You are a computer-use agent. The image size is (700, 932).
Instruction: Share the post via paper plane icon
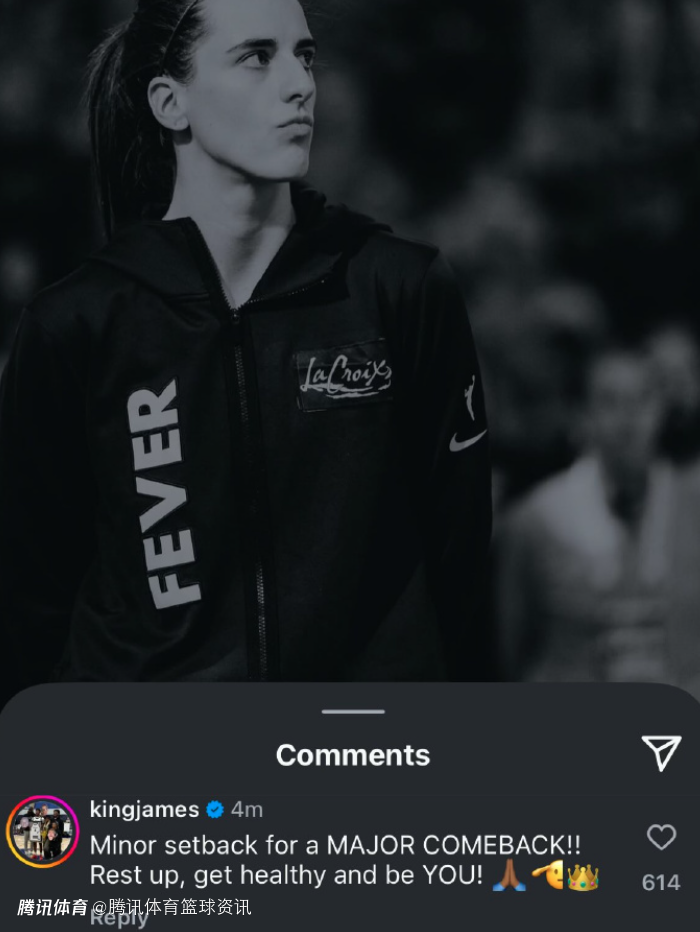click(x=660, y=753)
